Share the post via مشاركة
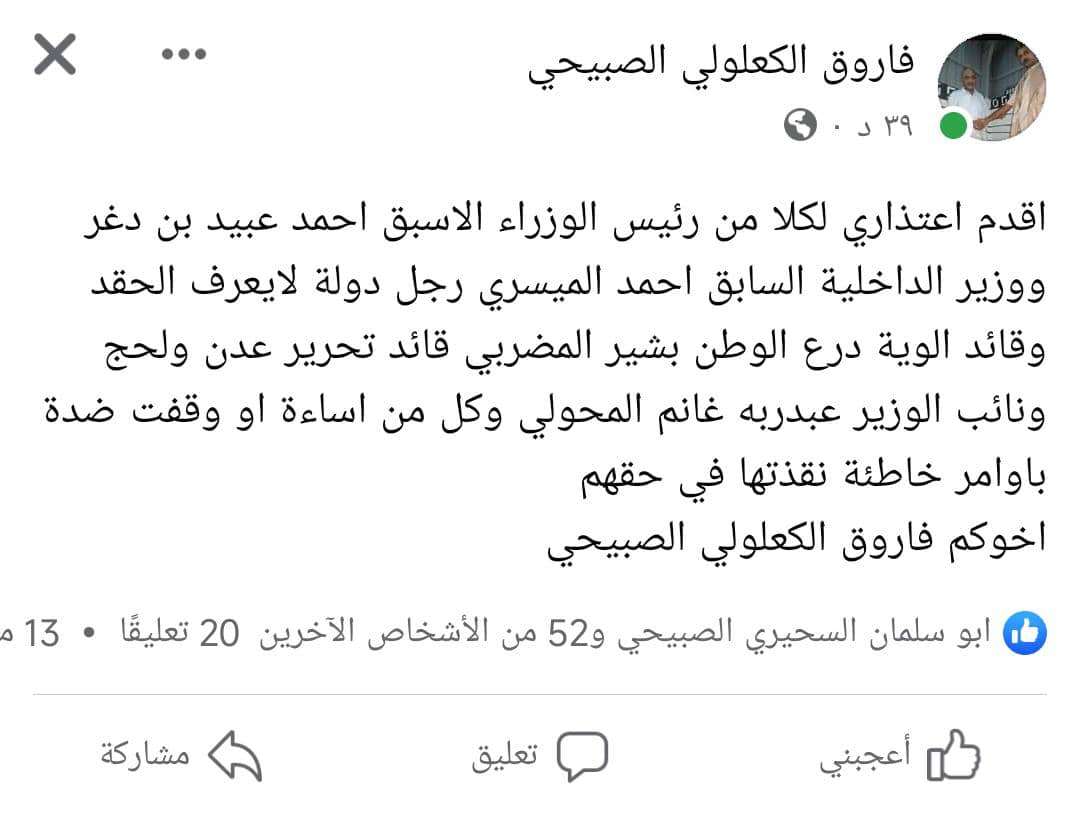This screenshot has height=814, width=1080. coord(180,756)
